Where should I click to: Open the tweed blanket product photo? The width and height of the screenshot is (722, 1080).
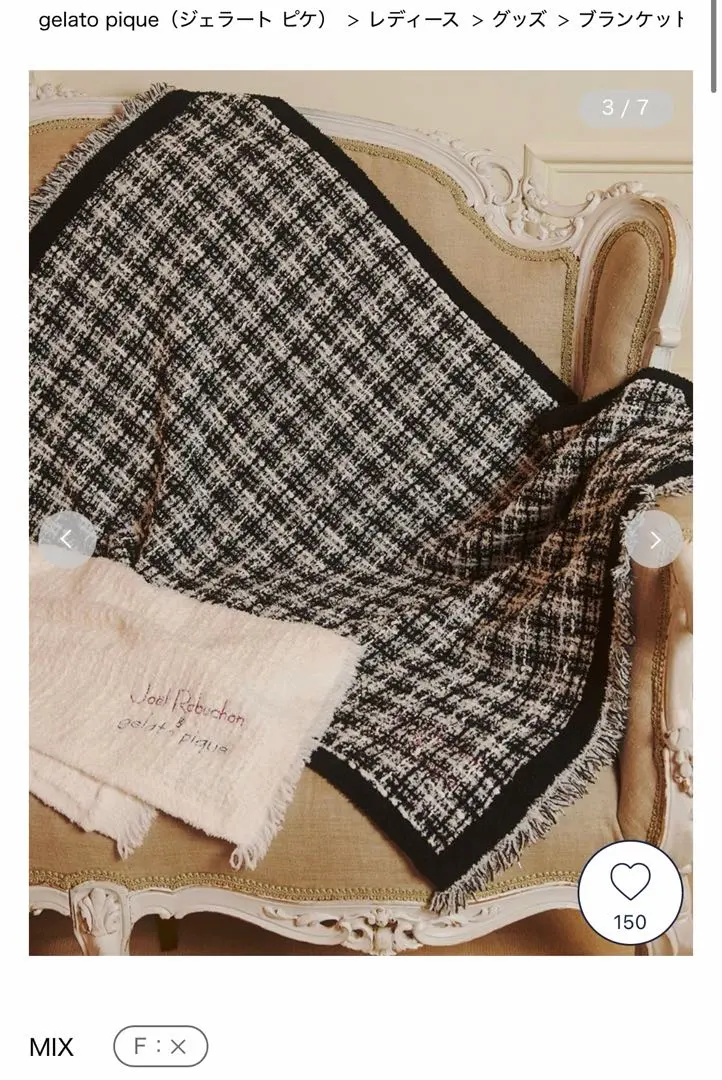point(360,400)
